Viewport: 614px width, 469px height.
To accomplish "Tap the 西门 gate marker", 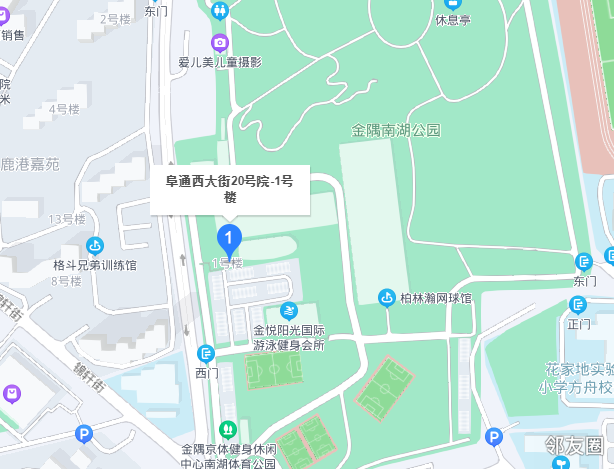I will click(206, 353).
